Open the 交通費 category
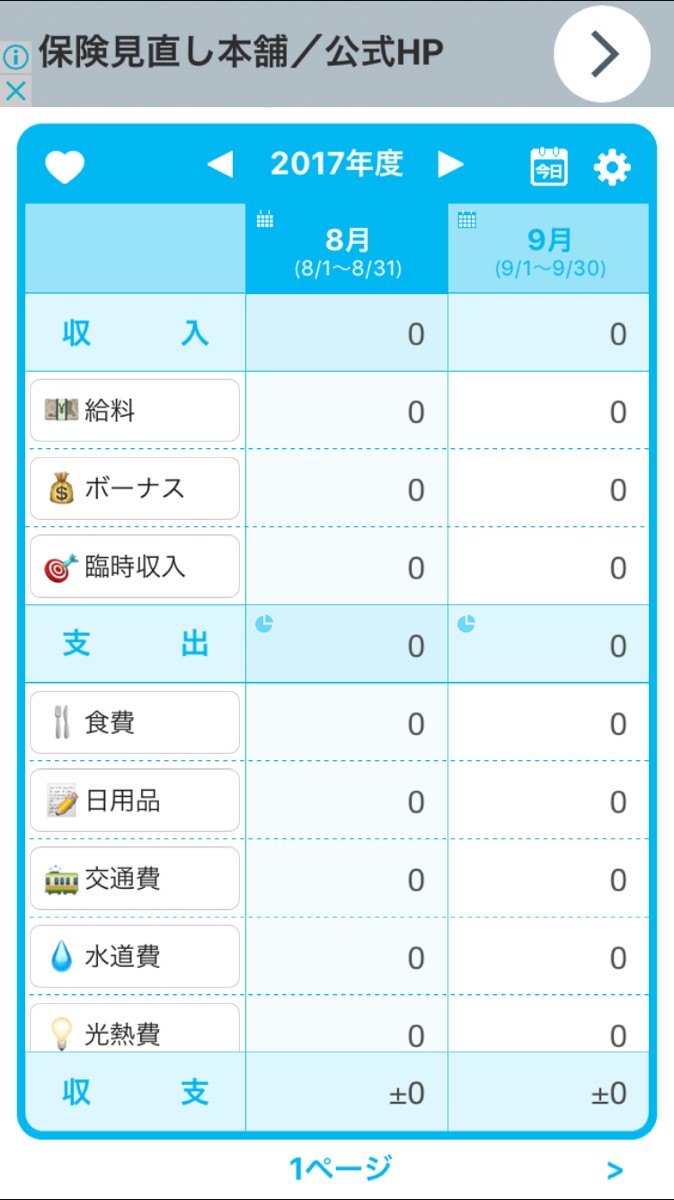The image size is (674, 1200). (135, 879)
